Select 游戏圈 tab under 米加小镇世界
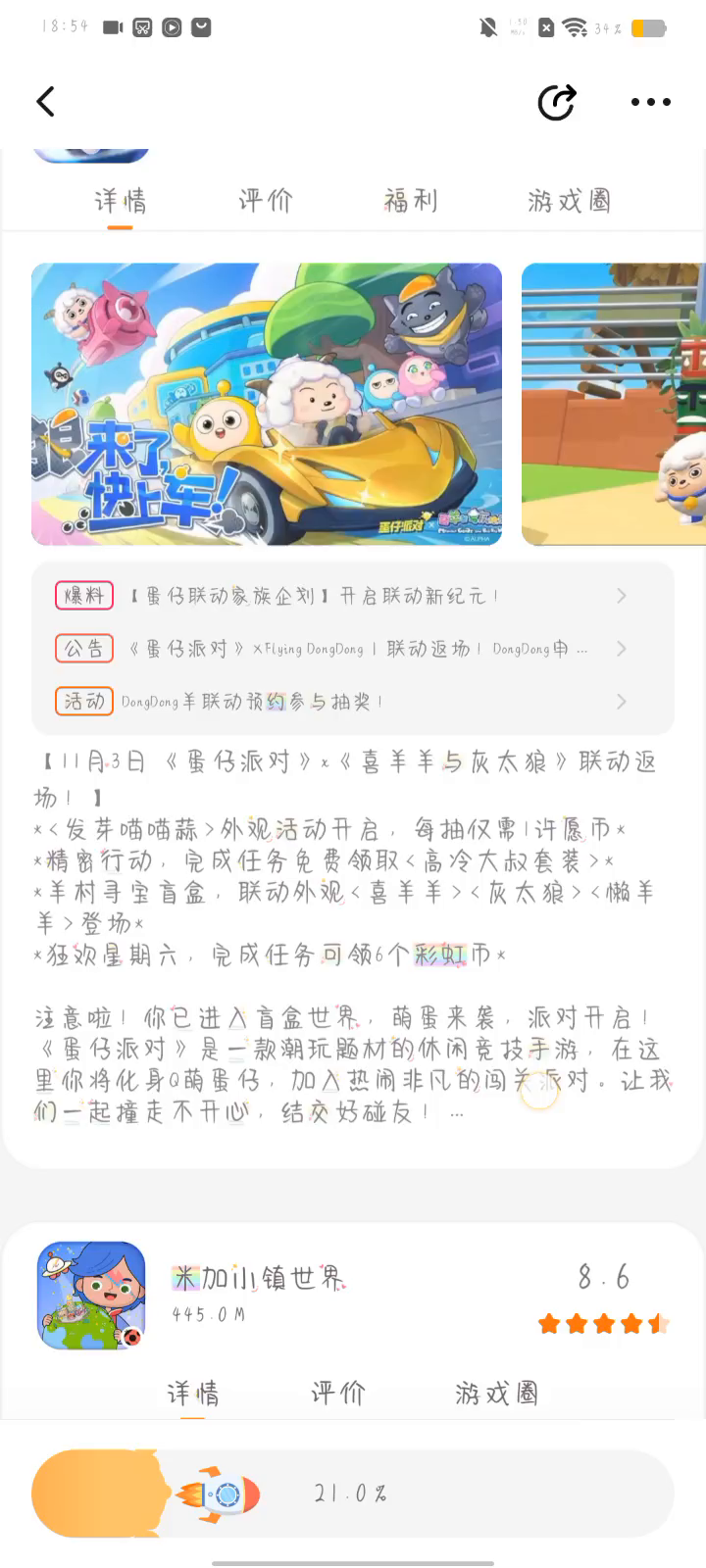 tap(496, 1394)
